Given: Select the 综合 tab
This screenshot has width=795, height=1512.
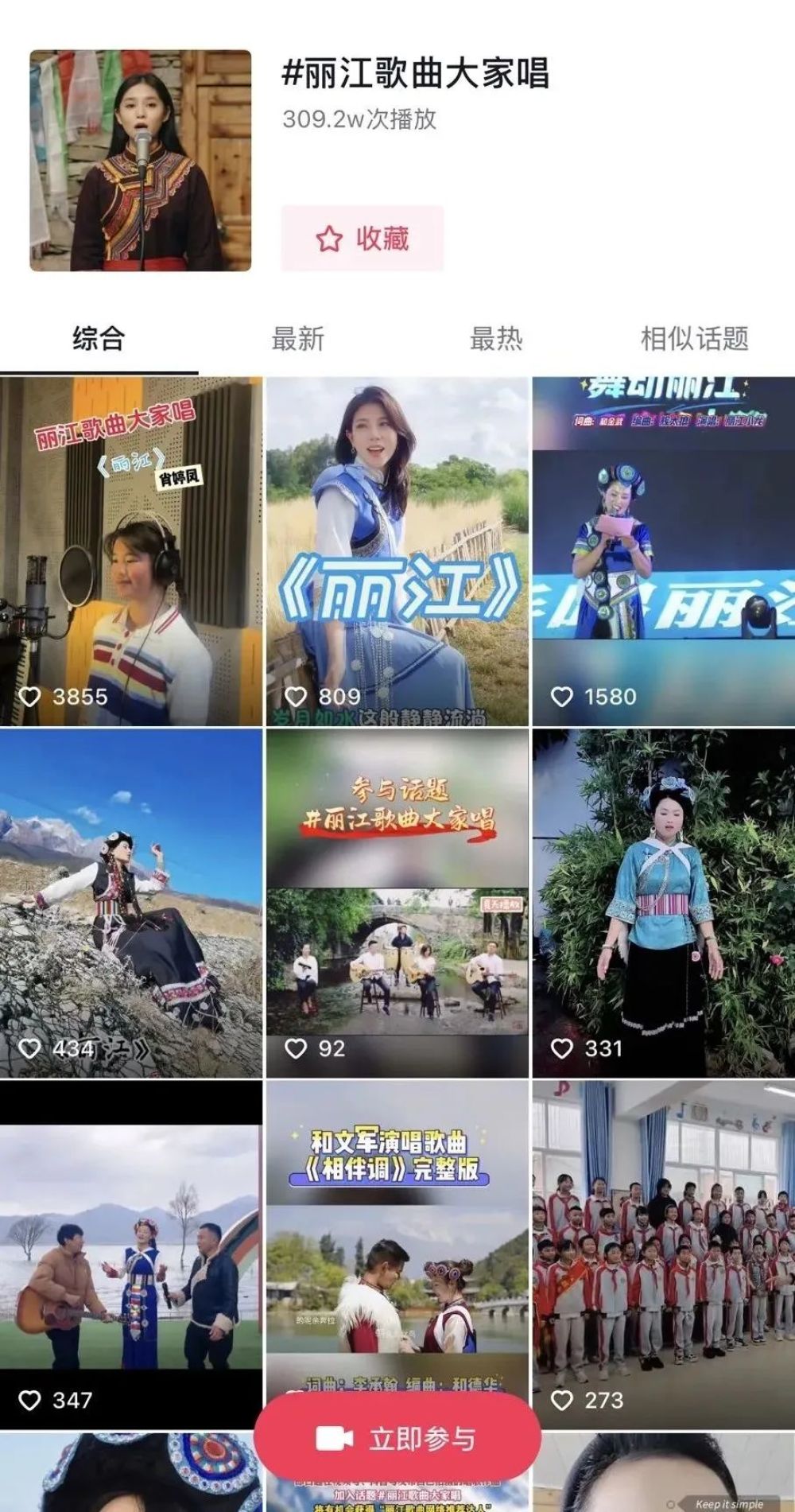Looking at the screenshot, I should 99,339.
